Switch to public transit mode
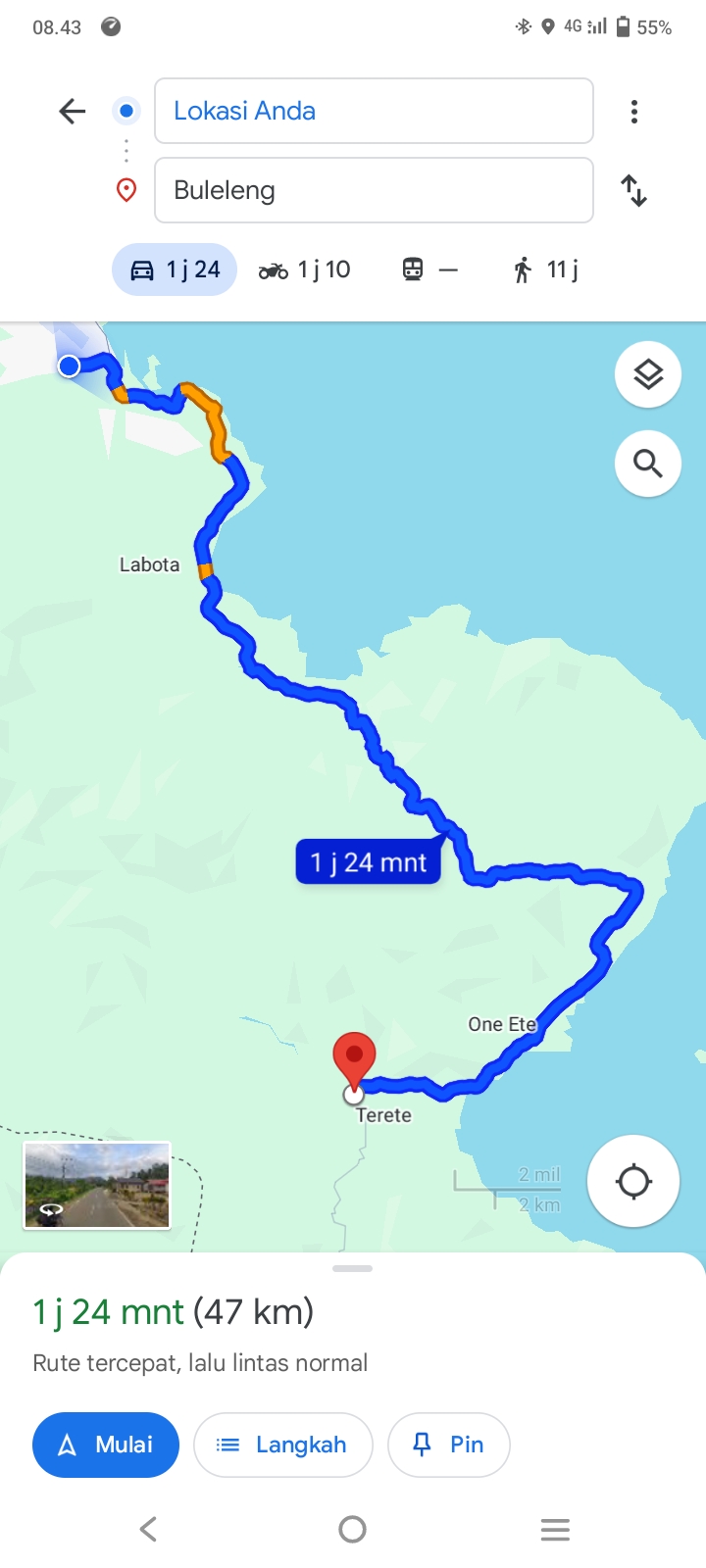 (x=429, y=269)
